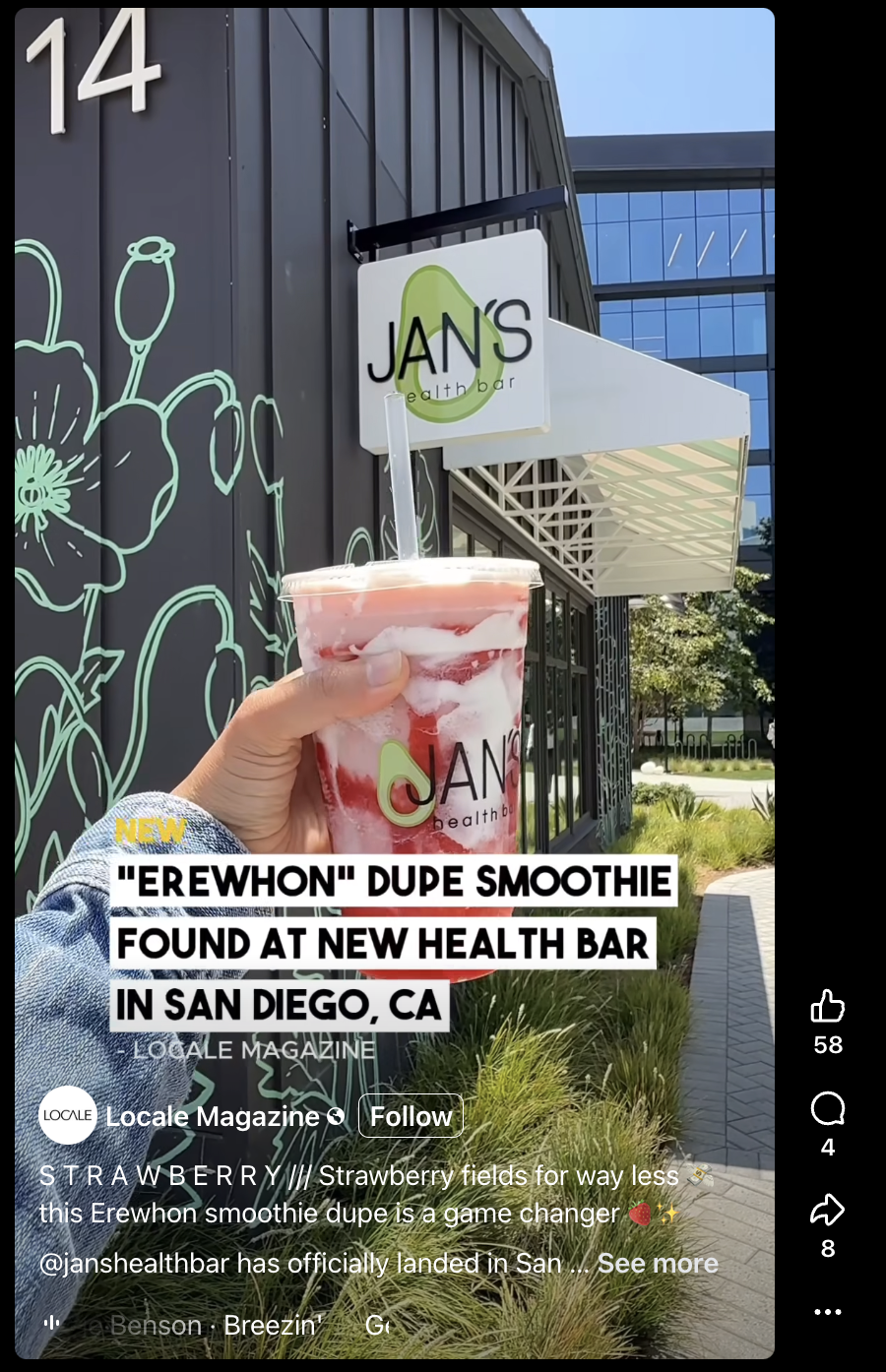Image resolution: width=886 pixels, height=1372 pixels.
Task: Like the Locale Magazine reel
Action: [827, 1007]
